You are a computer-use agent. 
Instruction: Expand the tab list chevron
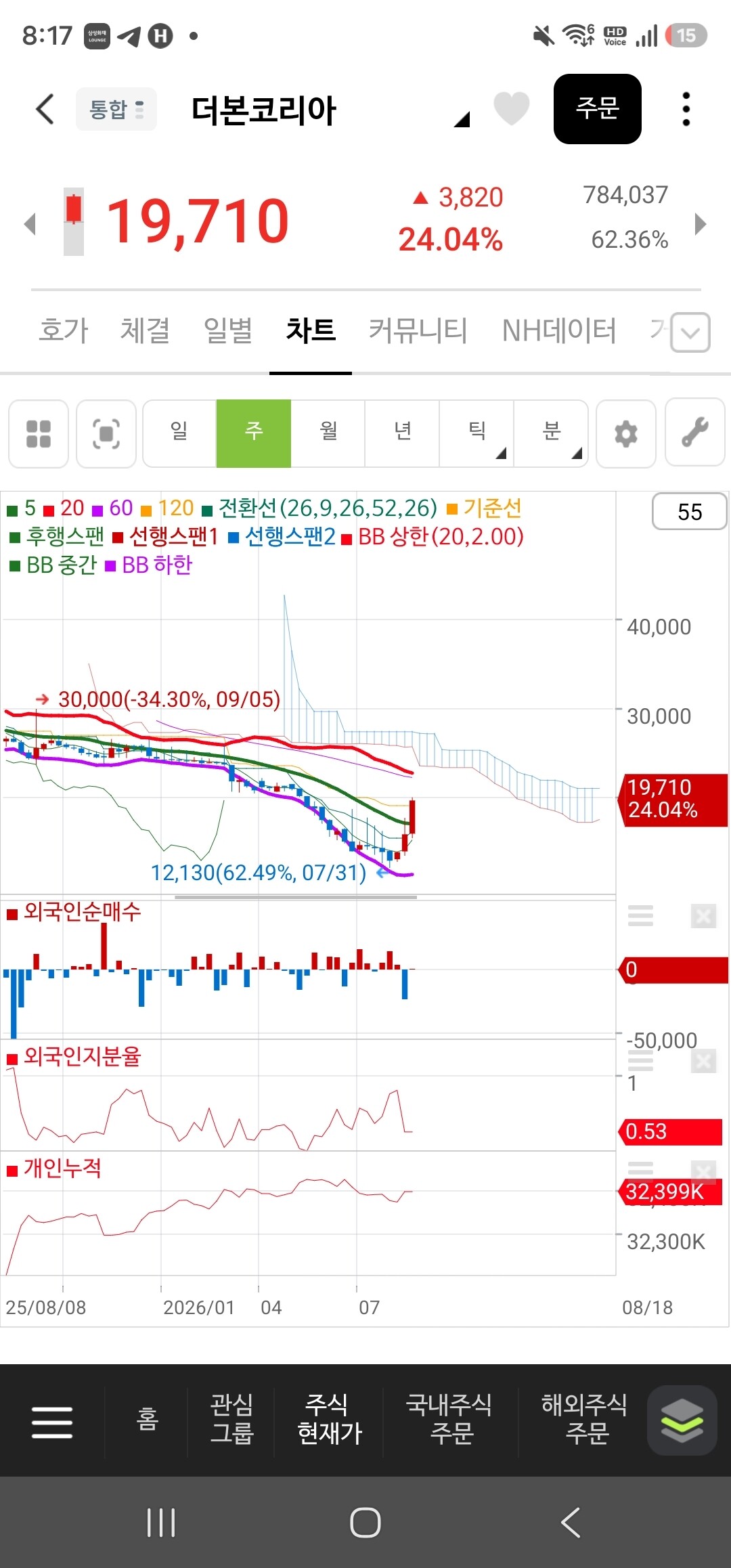click(690, 332)
